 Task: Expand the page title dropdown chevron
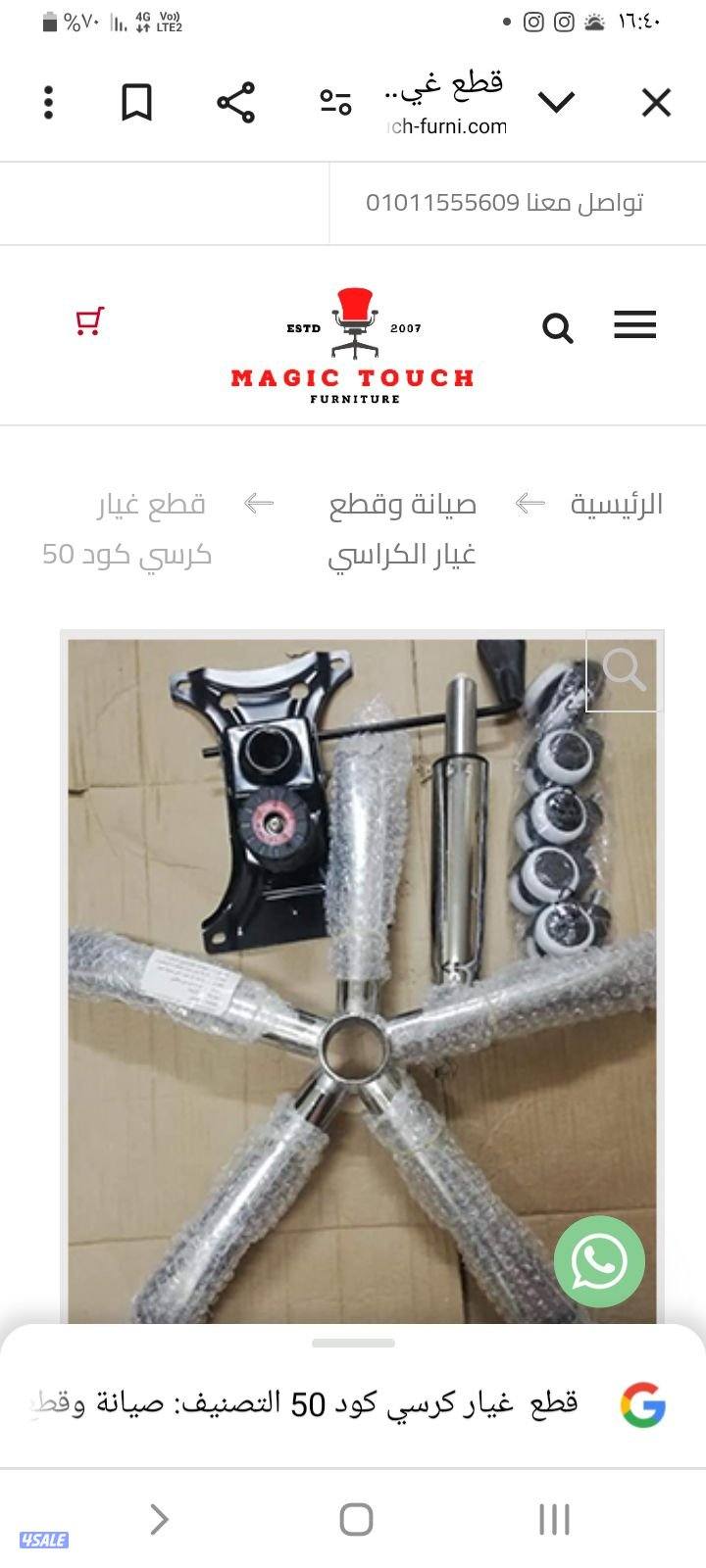pos(557,101)
